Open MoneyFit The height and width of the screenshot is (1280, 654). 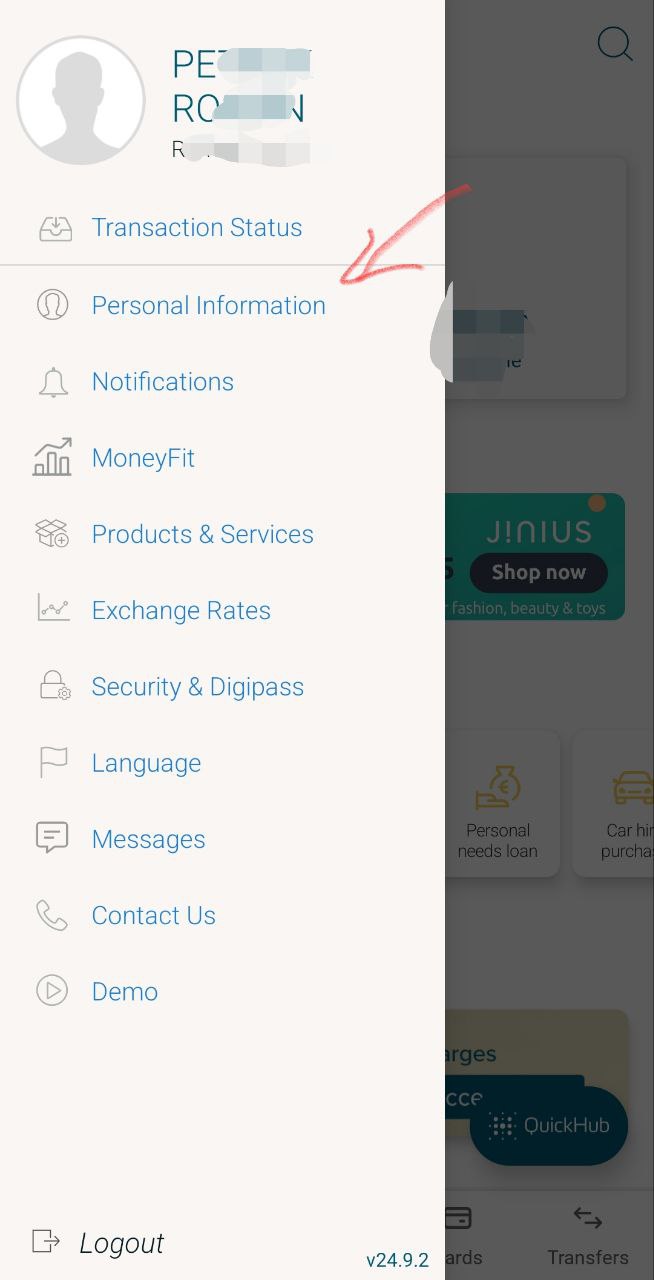point(143,458)
